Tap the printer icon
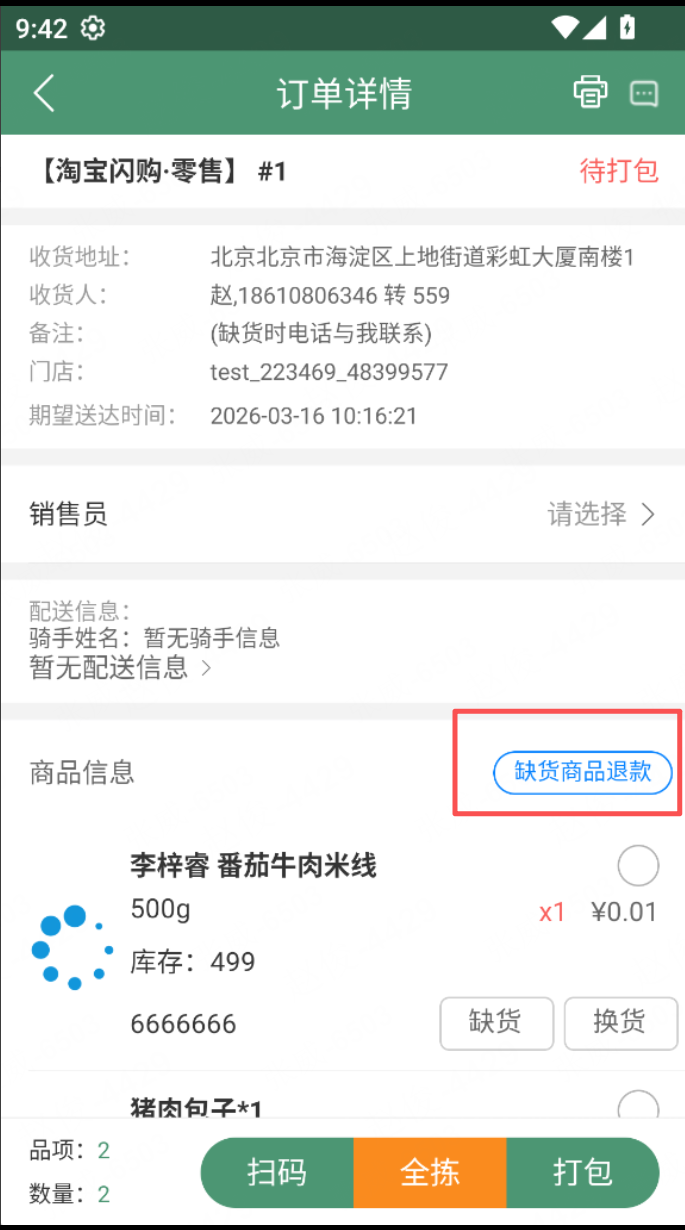Screen dimensions: 685x1230 click(590, 92)
